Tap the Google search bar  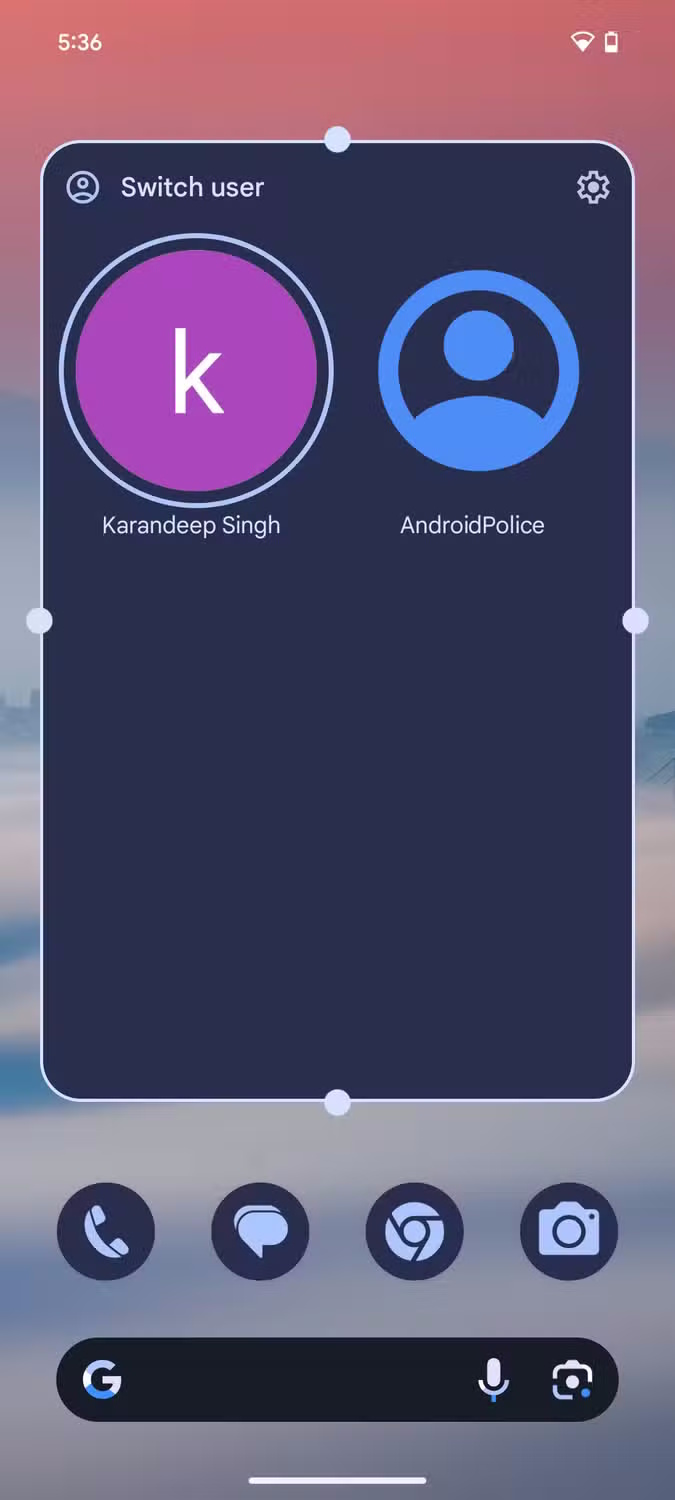point(290,1380)
